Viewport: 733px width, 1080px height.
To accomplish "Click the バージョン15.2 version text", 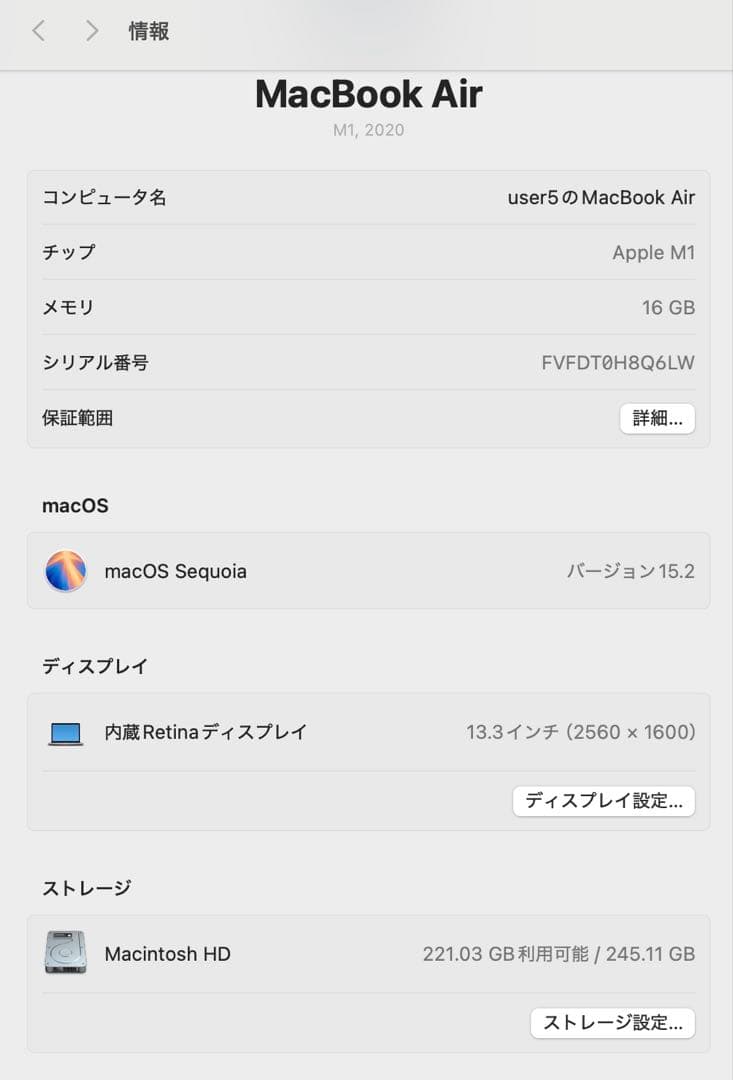I will coord(632,569).
